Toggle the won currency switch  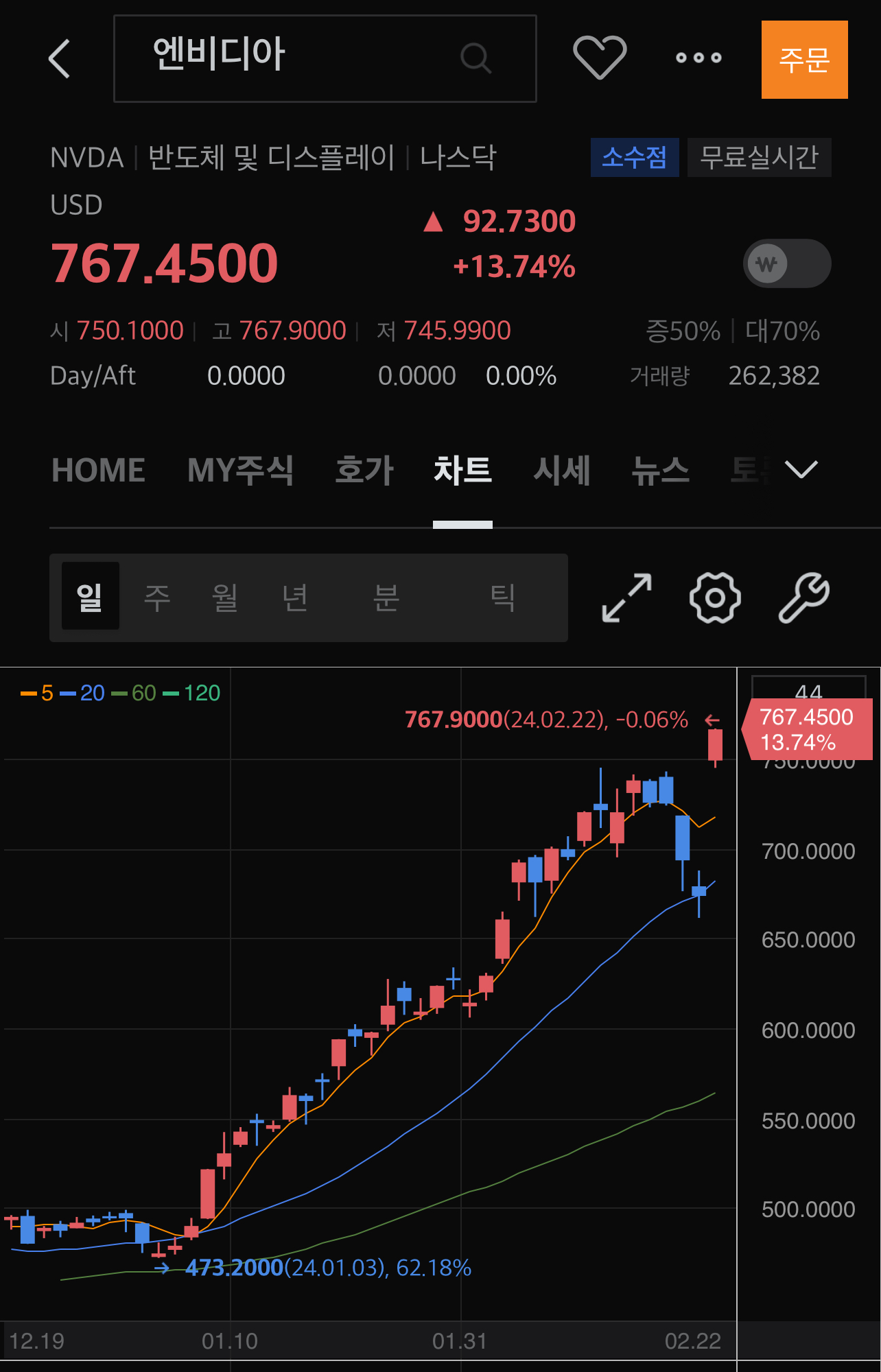point(786,263)
